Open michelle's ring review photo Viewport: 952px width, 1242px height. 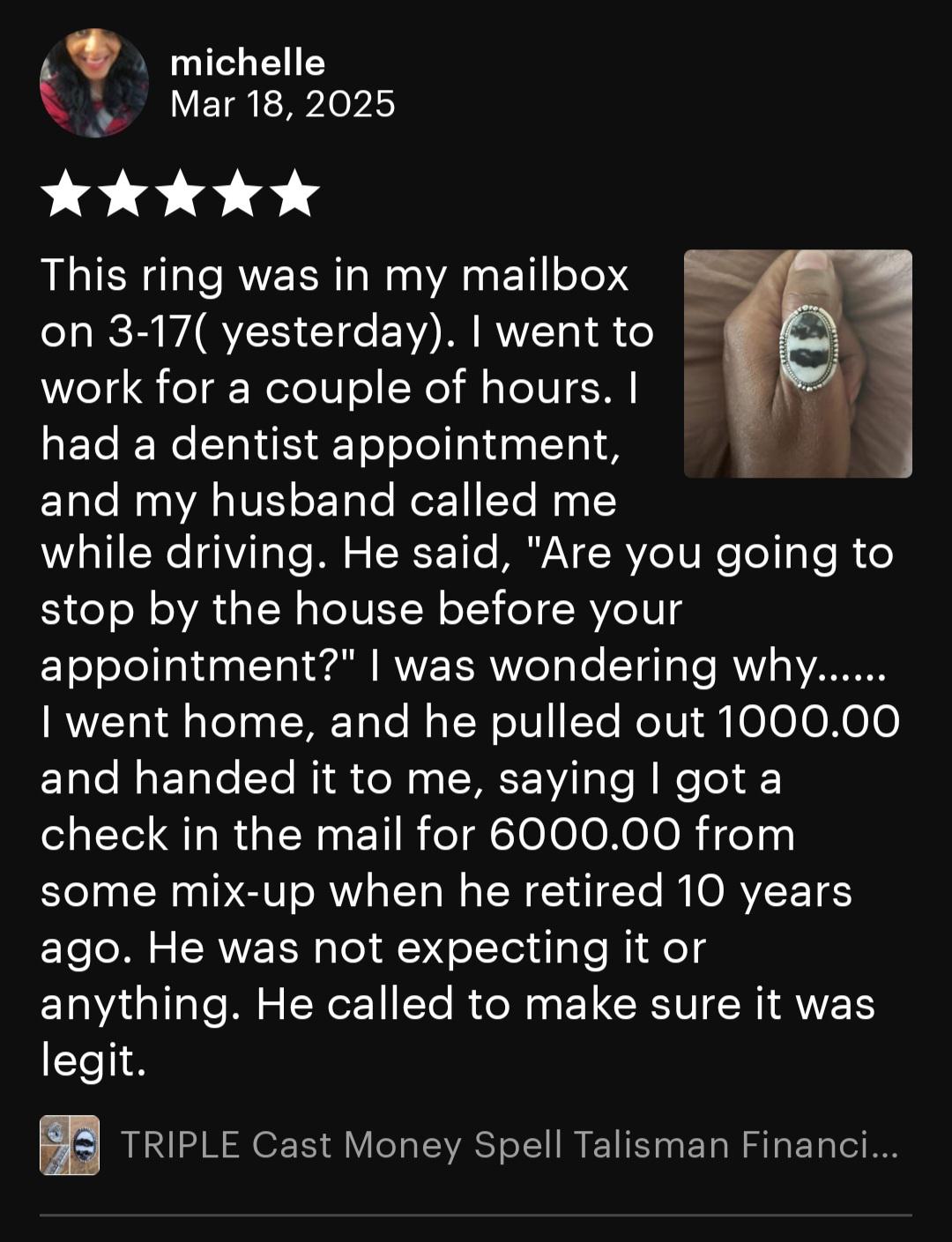798,363
